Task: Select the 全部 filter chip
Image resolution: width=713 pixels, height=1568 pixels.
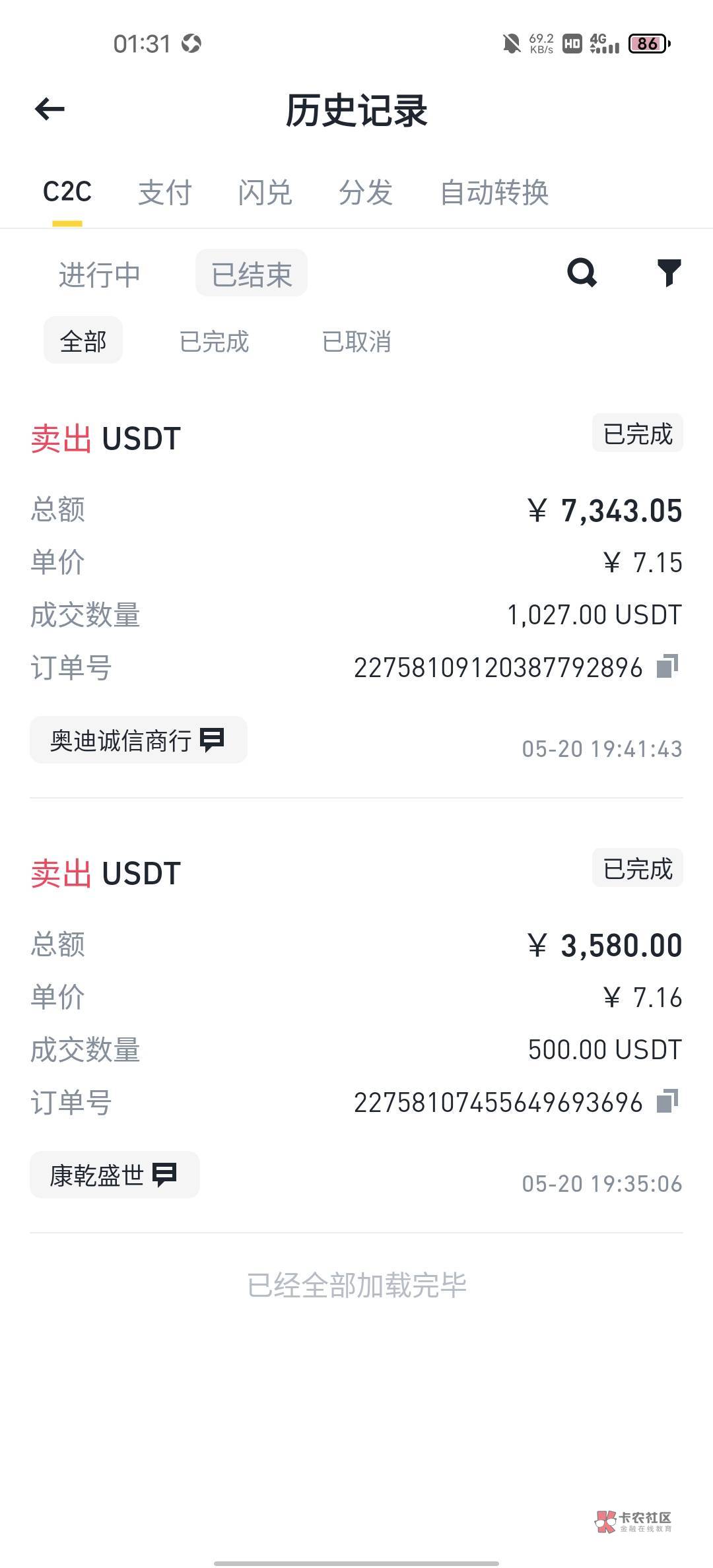Action: 83,341
